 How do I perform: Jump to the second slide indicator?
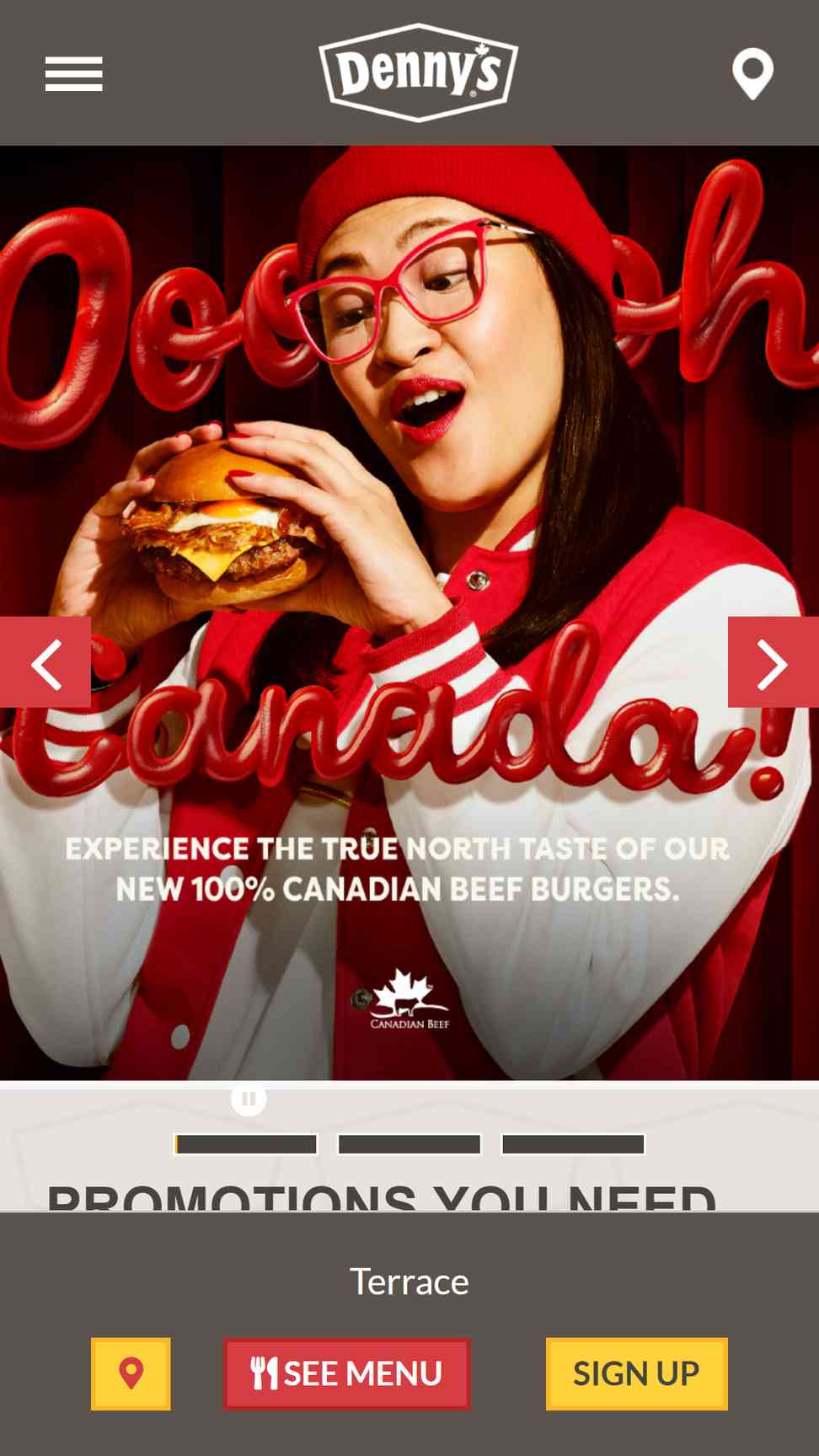(409, 1144)
